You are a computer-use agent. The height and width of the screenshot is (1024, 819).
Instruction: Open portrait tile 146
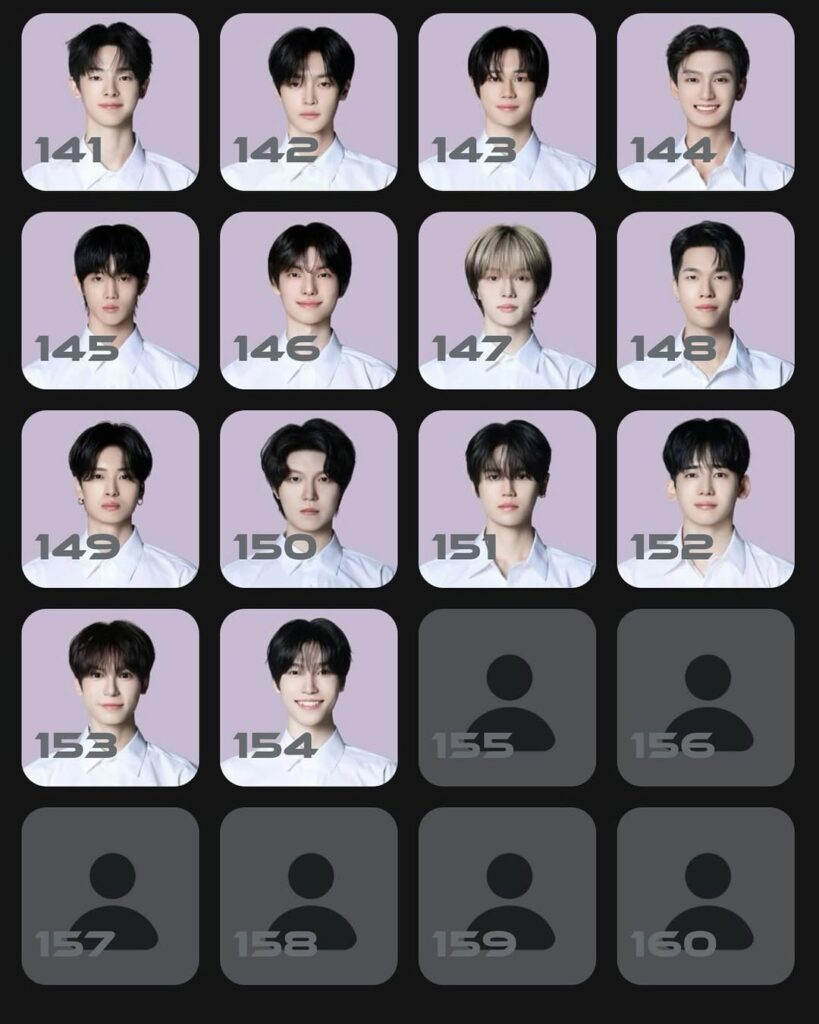308,300
